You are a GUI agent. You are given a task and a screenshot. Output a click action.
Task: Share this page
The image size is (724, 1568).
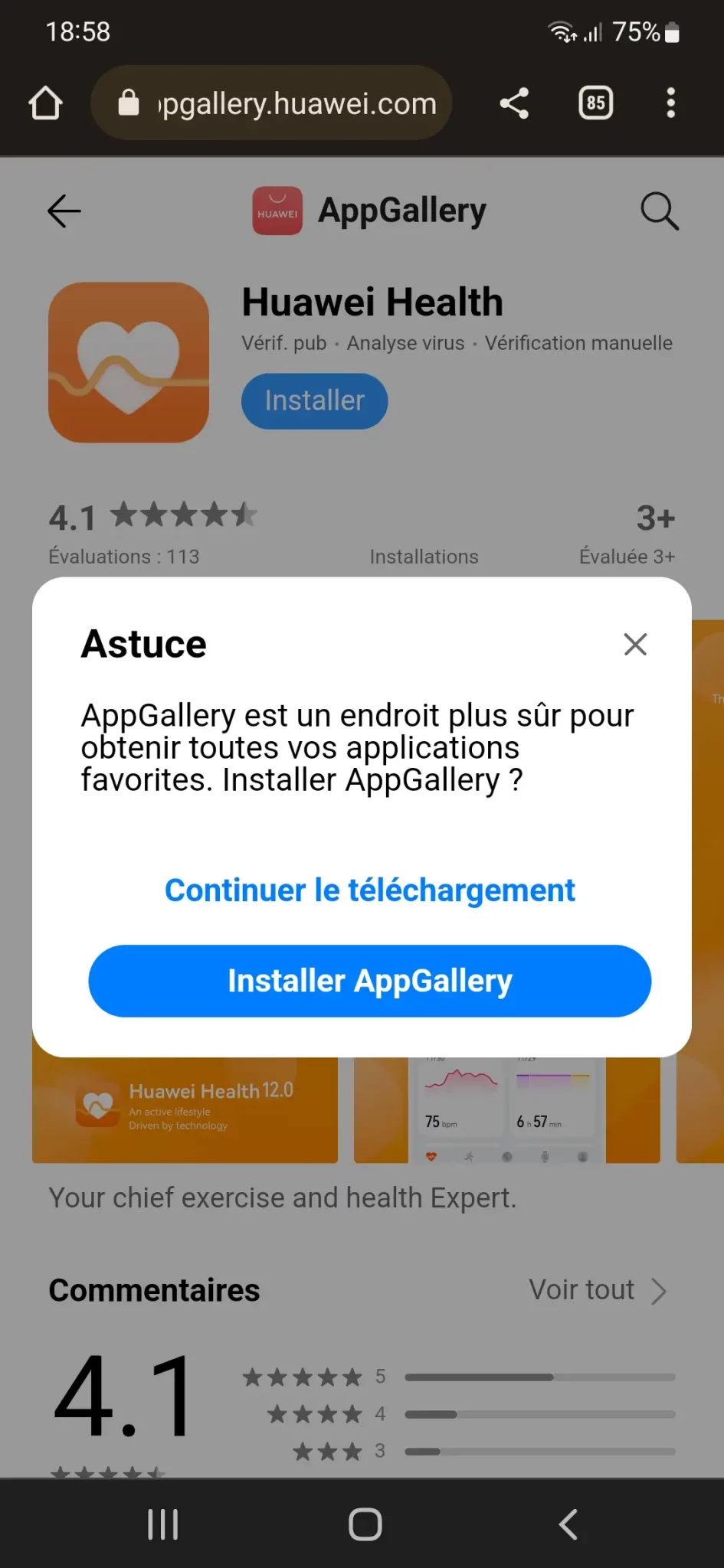point(514,103)
